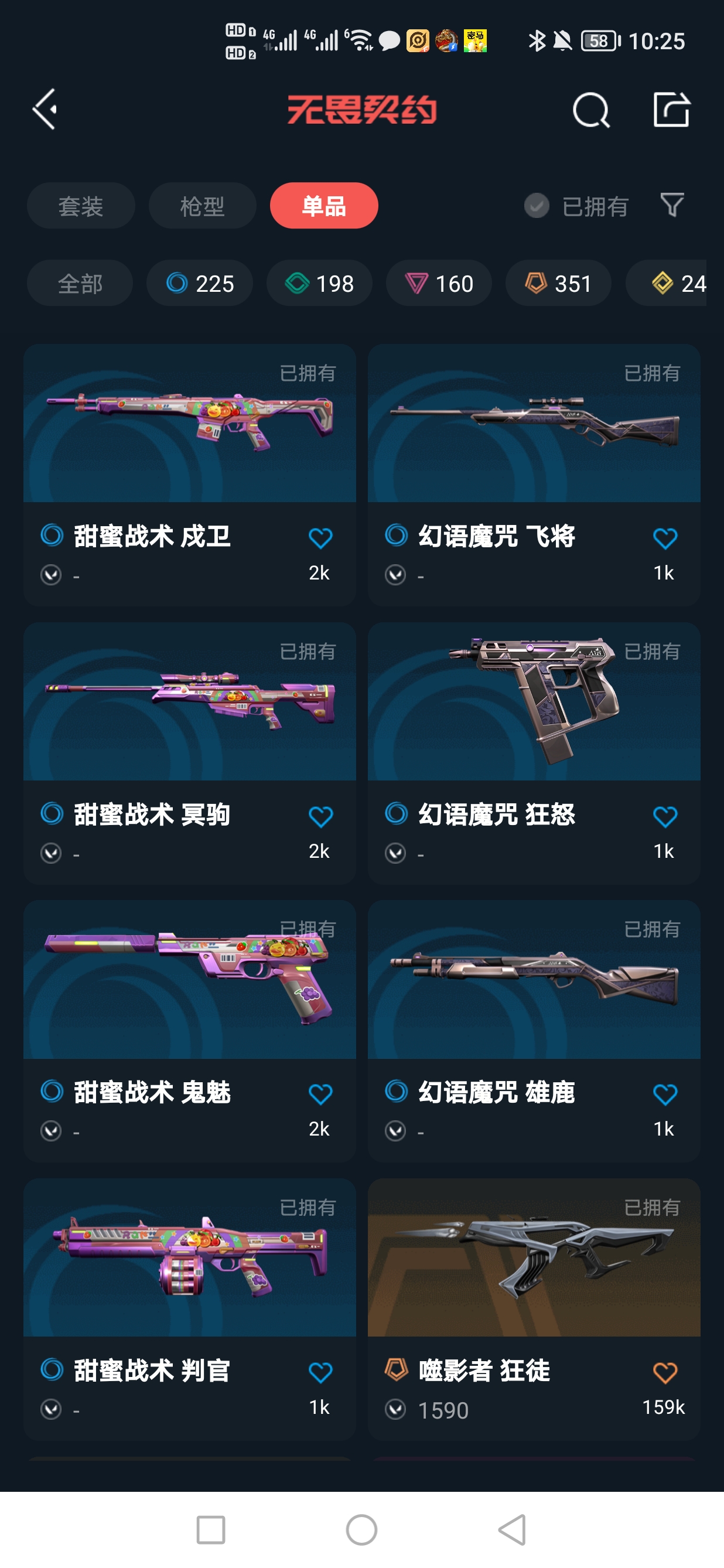Like the 噬影者 狂徒 skin
The width and height of the screenshot is (724, 1568).
[x=664, y=1373]
